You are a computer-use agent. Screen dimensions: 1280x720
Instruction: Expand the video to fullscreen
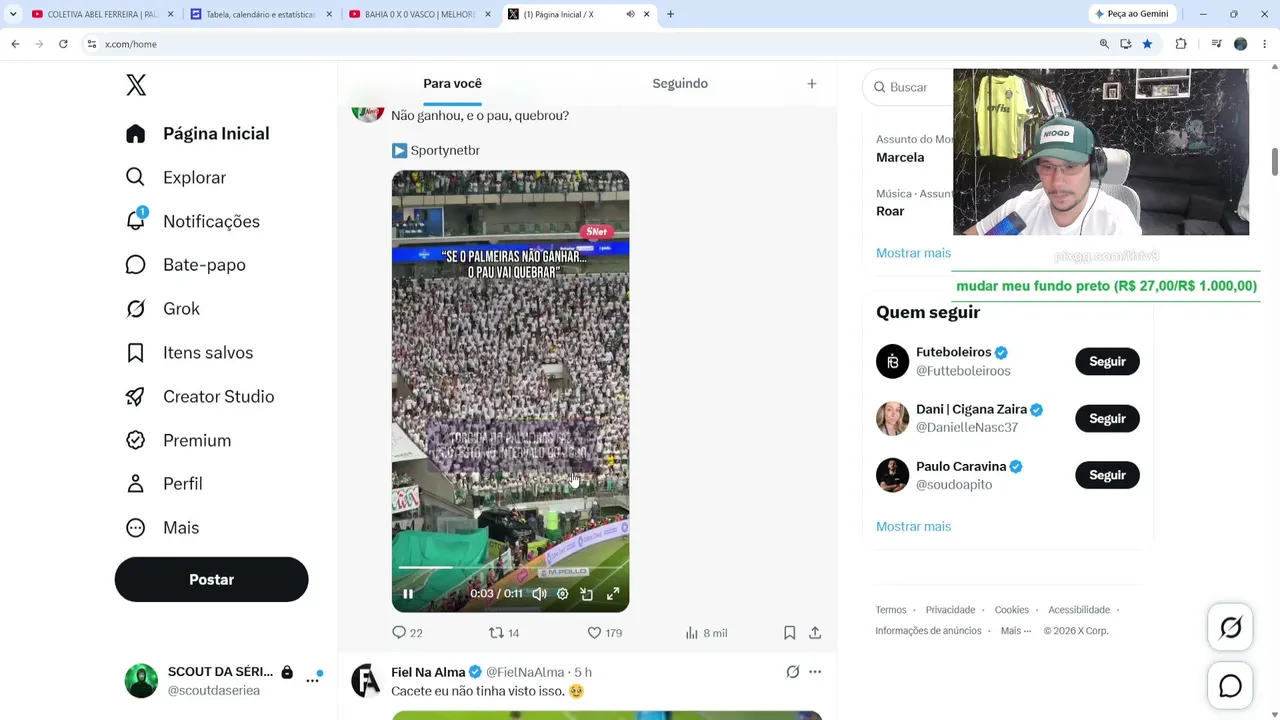click(x=613, y=594)
